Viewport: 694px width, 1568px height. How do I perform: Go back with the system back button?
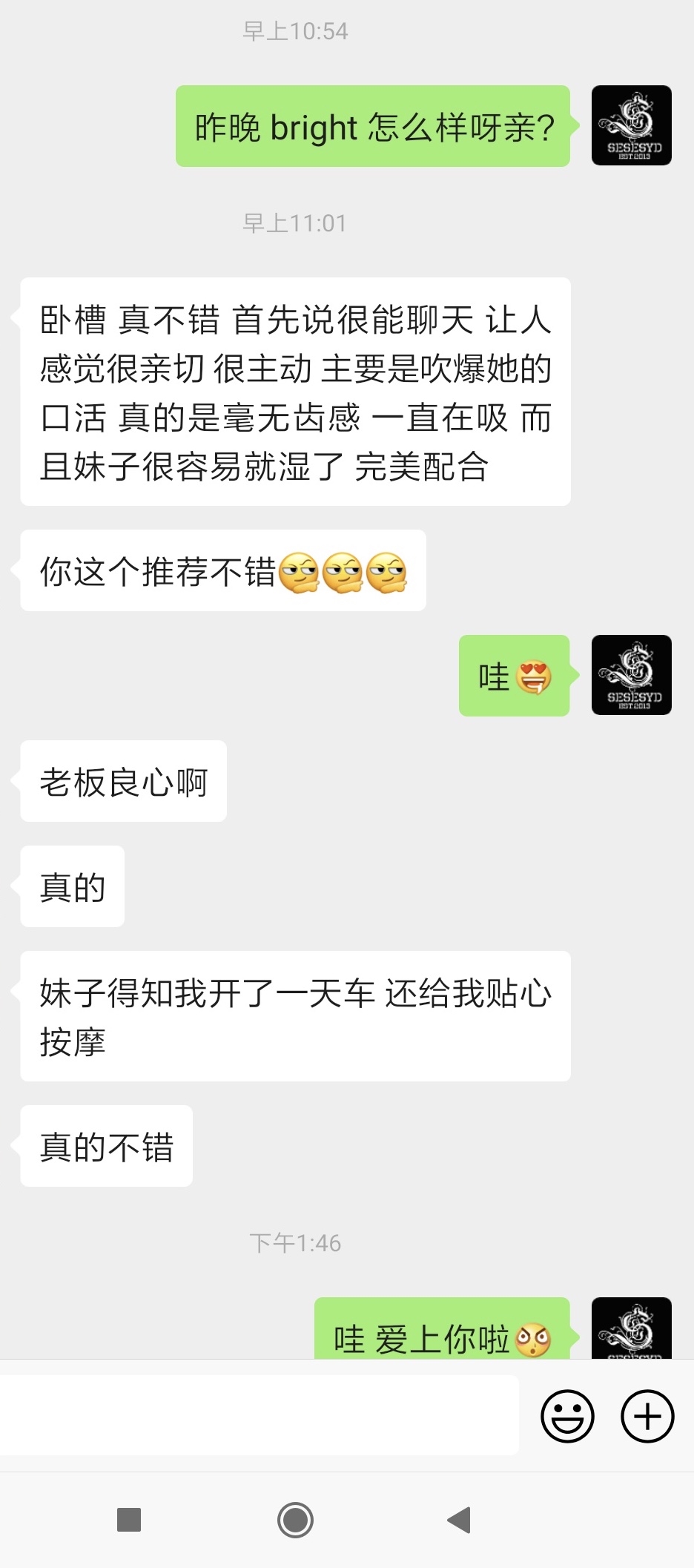click(459, 1520)
